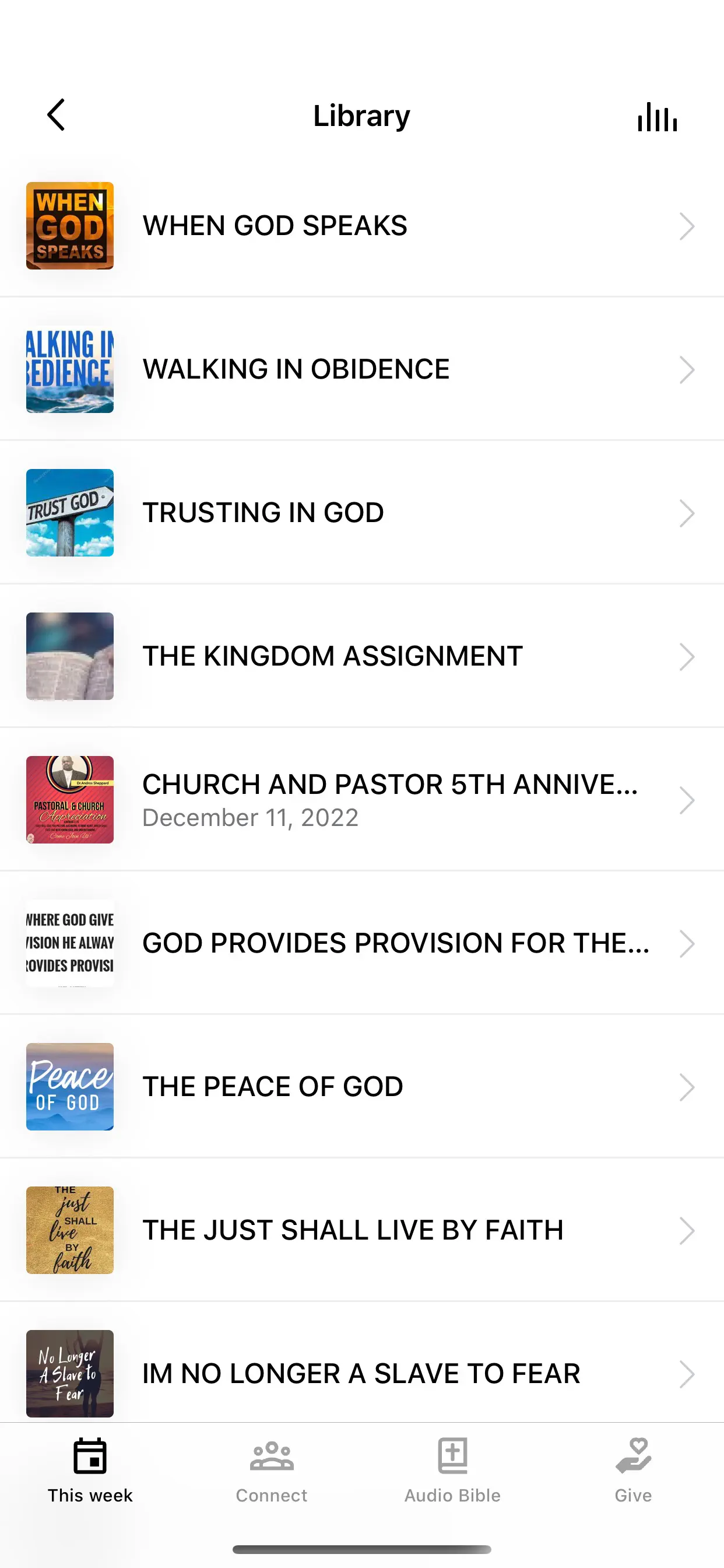The width and height of the screenshot is (724, 1568).
Task: Open the now playing audio bars icon
Action: [x=657, y=116]
